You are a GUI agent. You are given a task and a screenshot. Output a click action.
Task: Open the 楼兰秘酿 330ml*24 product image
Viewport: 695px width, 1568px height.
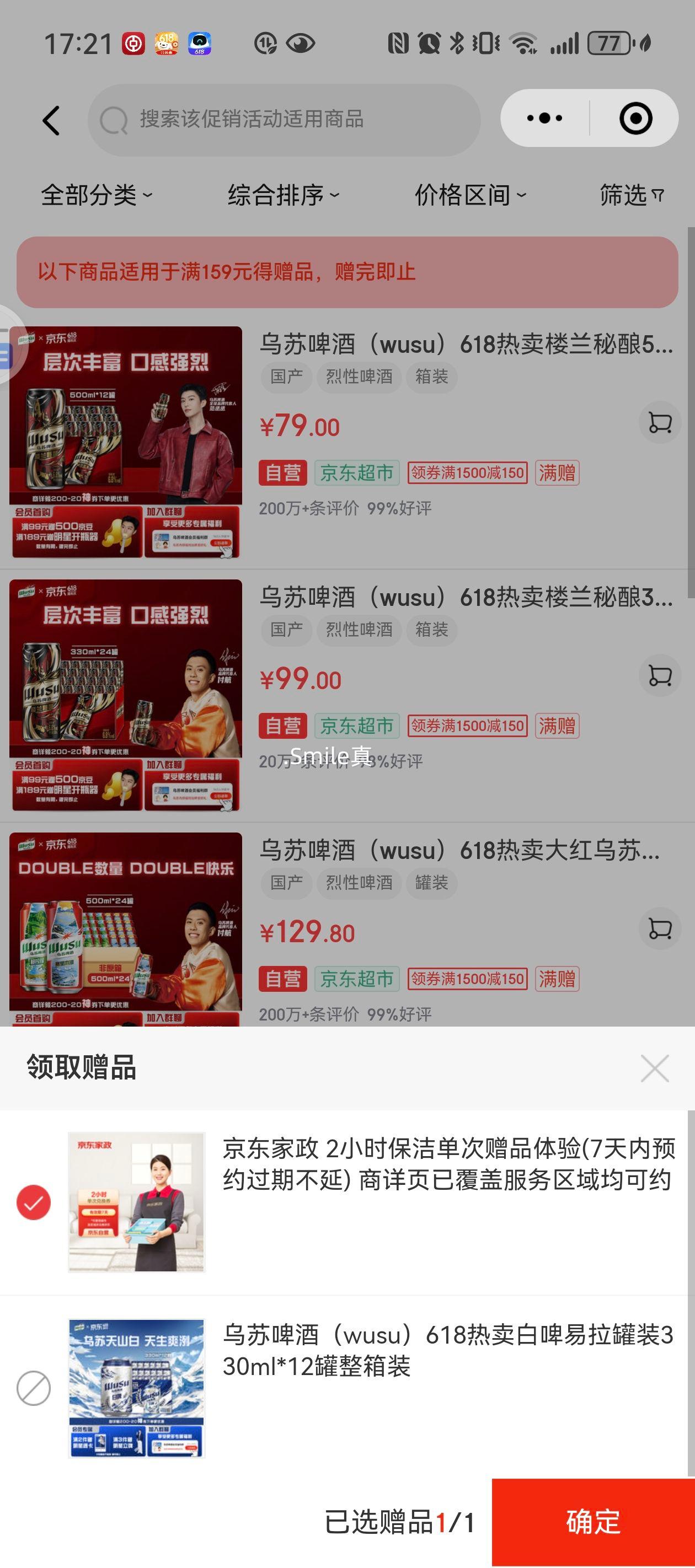[x=125, y=695]
